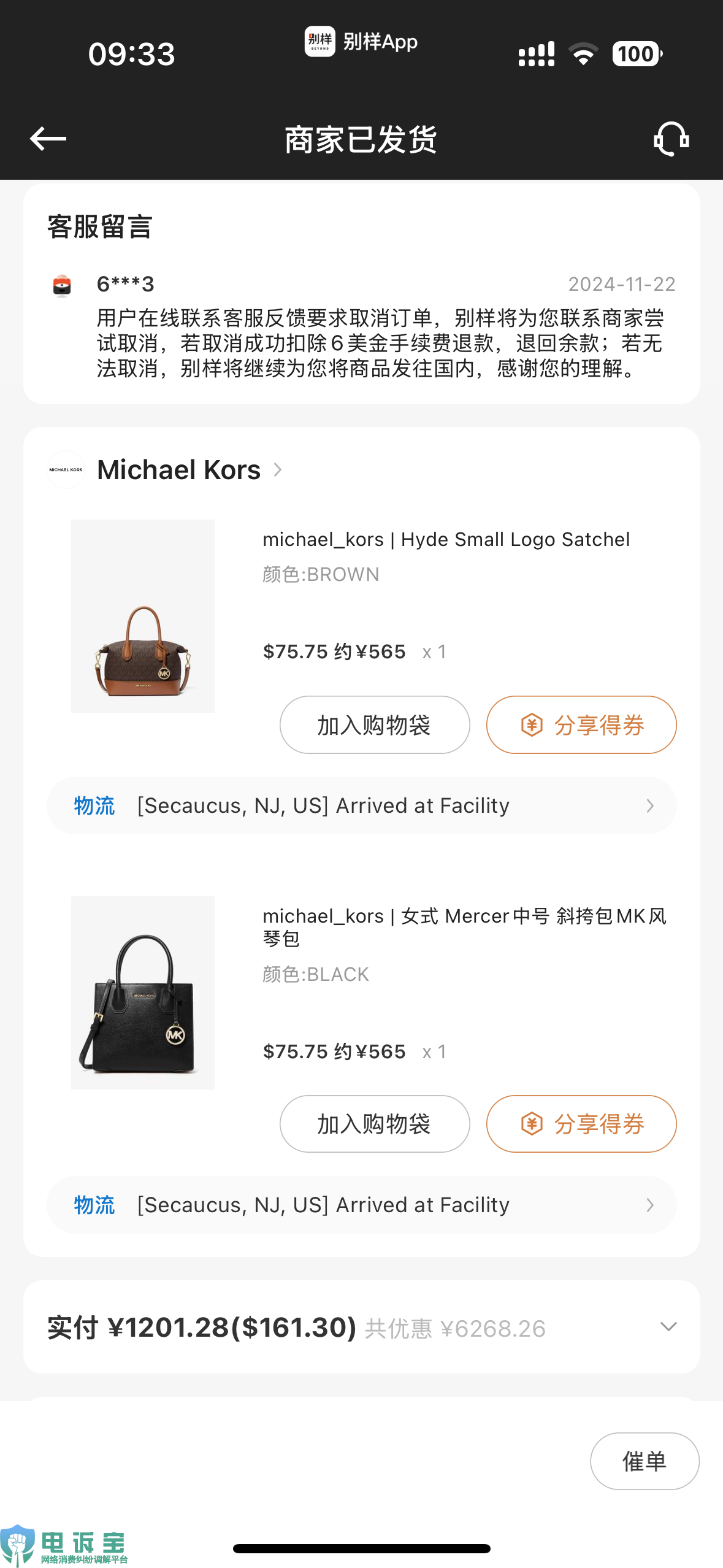Contact customer service via headset icon
723x1568 pixels.
click(x=671, y=139)
